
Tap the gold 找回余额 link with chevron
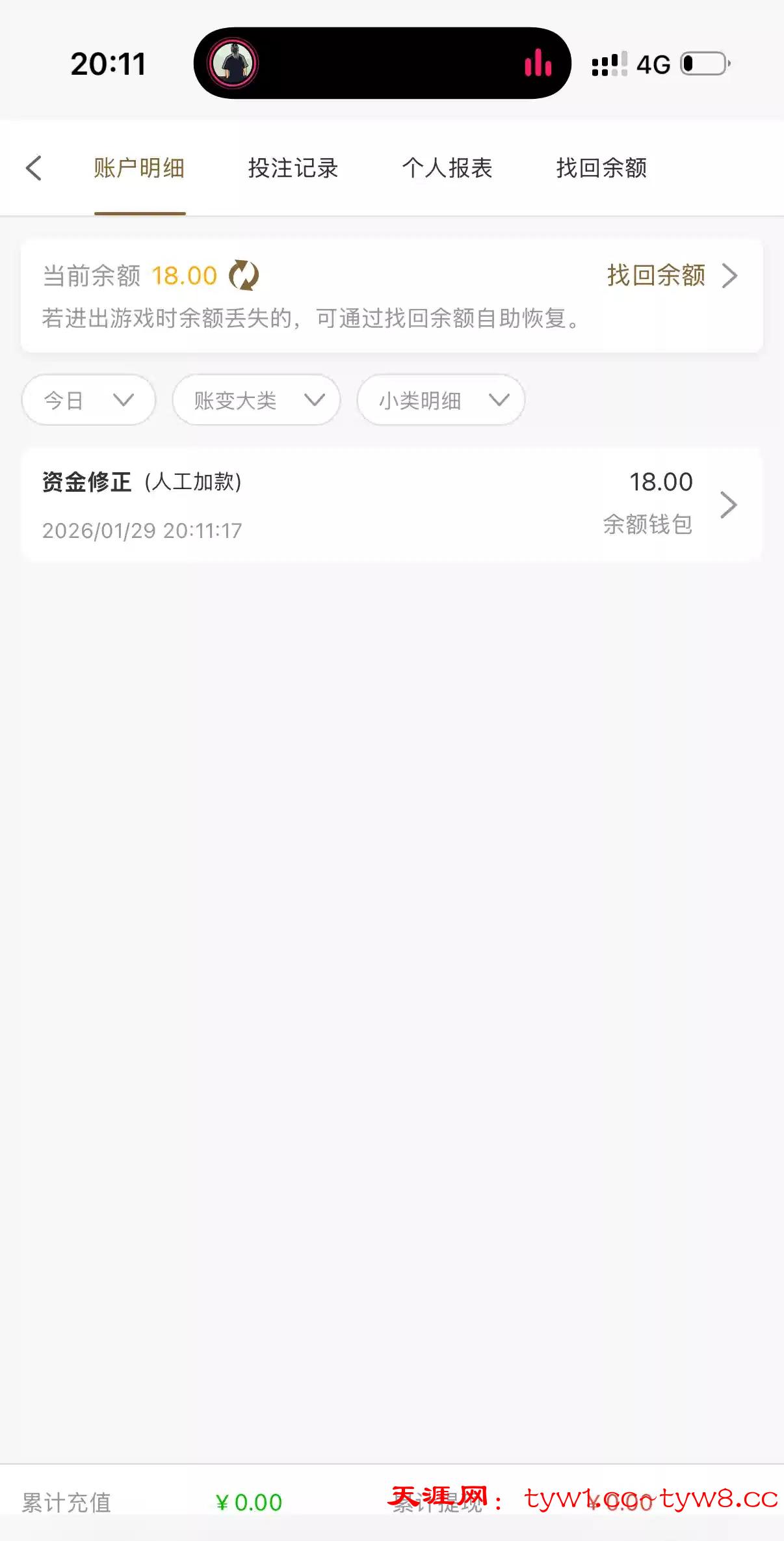tap(672, 276)
